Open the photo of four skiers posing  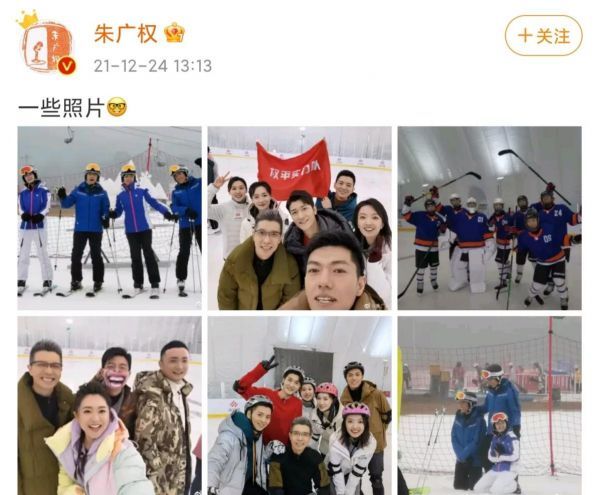coord(109,217)
